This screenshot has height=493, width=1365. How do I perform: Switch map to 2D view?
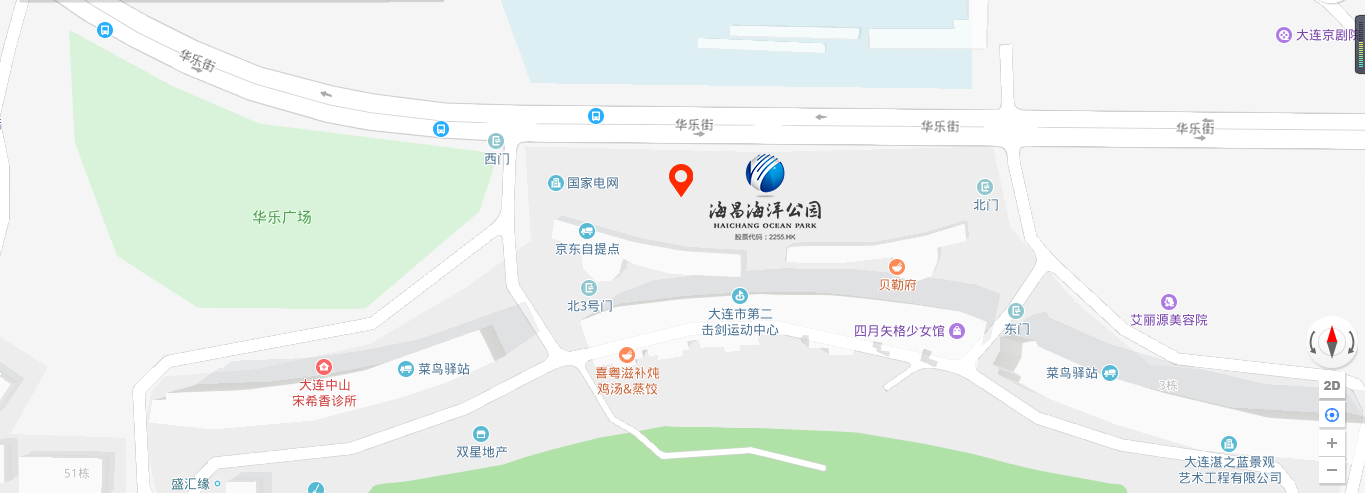(1331, 386)
